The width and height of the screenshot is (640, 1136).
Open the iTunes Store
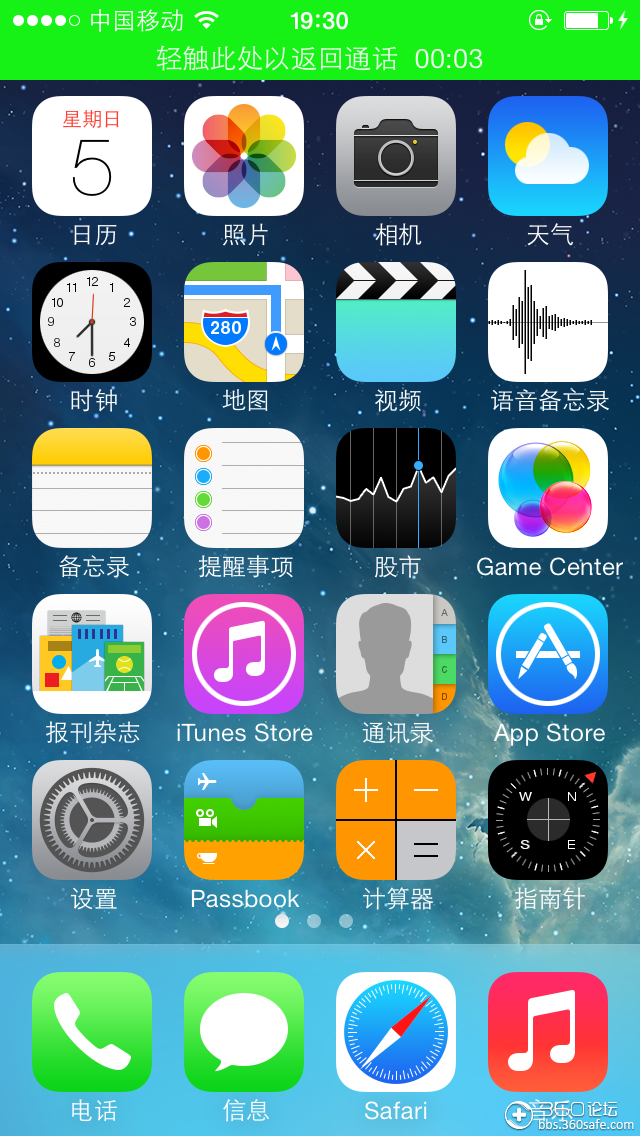[x=244, y=654]
